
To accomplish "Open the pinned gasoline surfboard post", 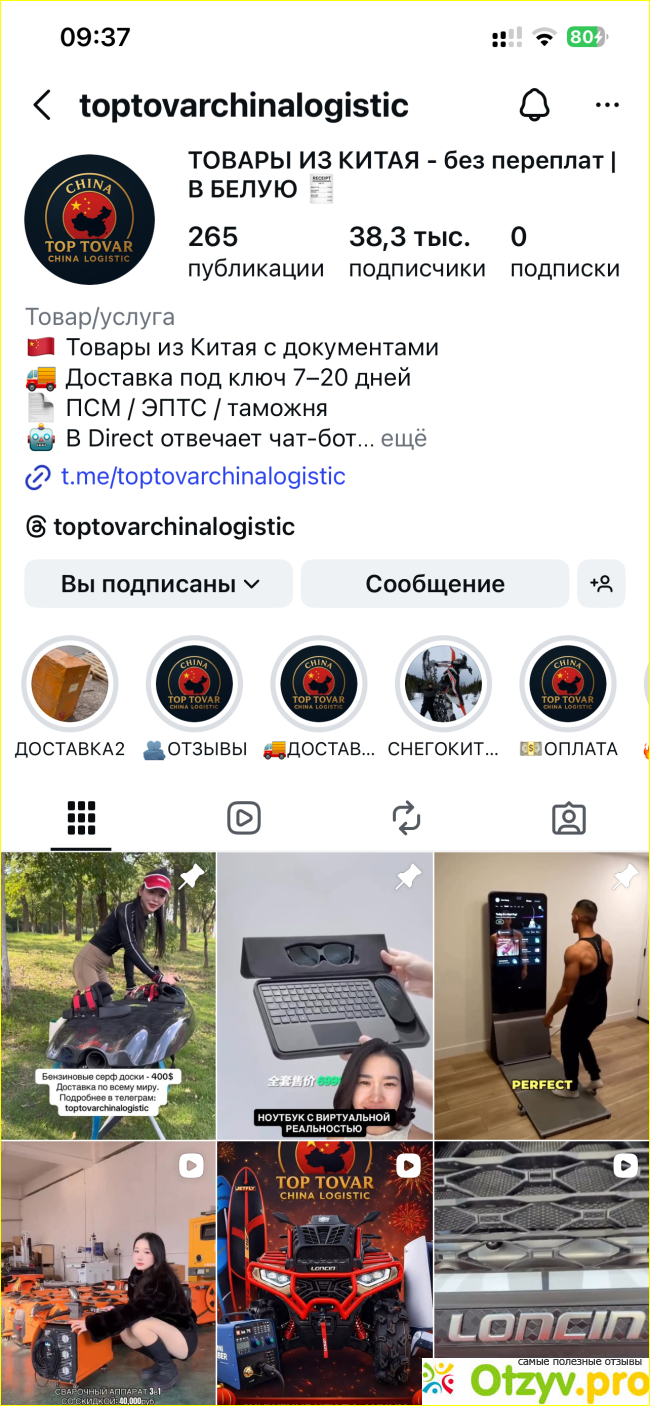I will click(x=108, y=995).
